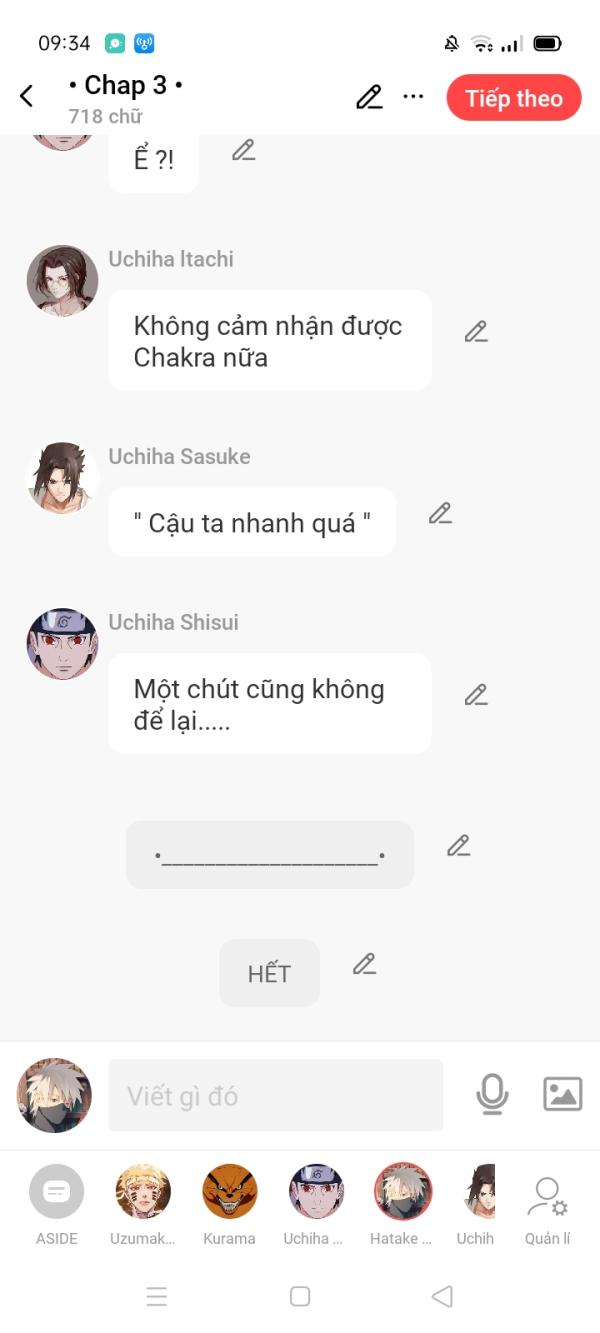Edit the "Cậu ta nhanh quá" message
The image size is (600, 1333).
[440, 514]
